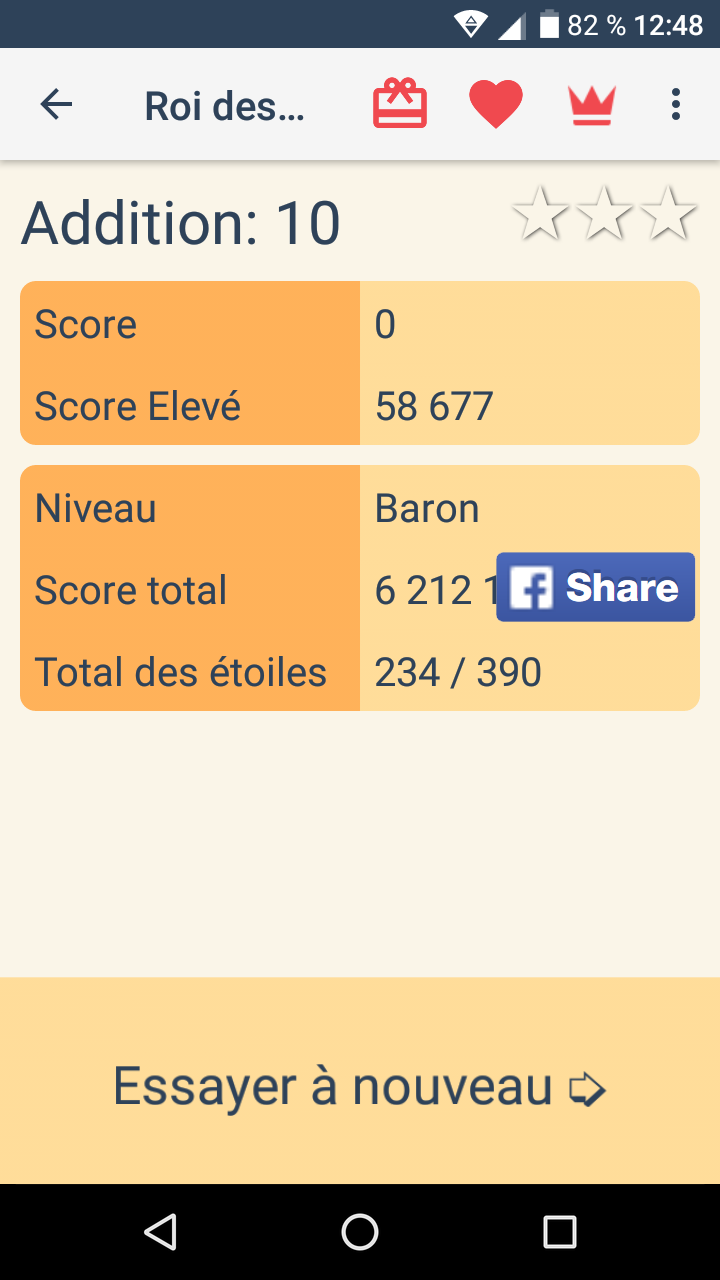Open the overflow menu

(676, 104)
